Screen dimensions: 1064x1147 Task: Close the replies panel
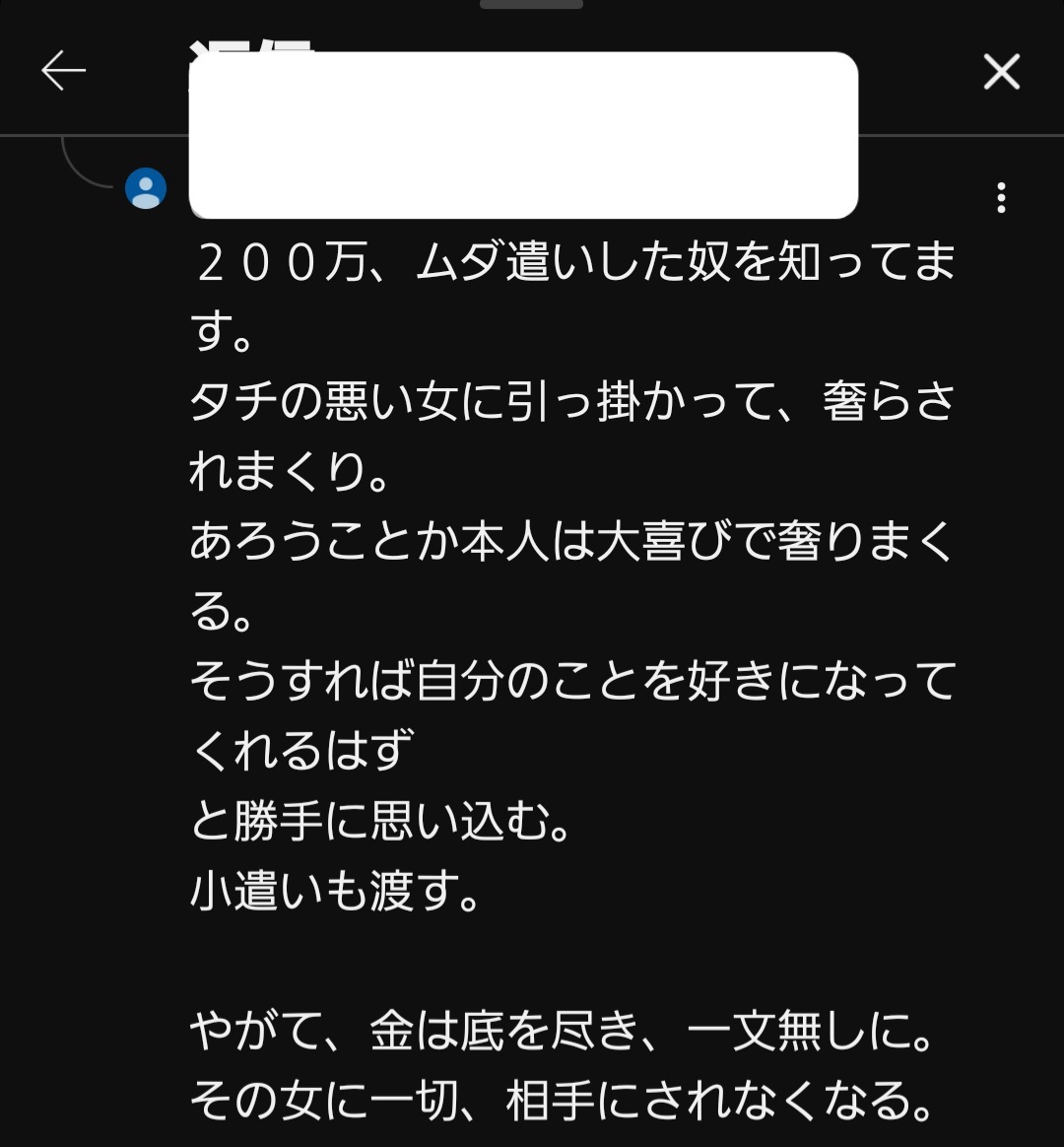1001,72
